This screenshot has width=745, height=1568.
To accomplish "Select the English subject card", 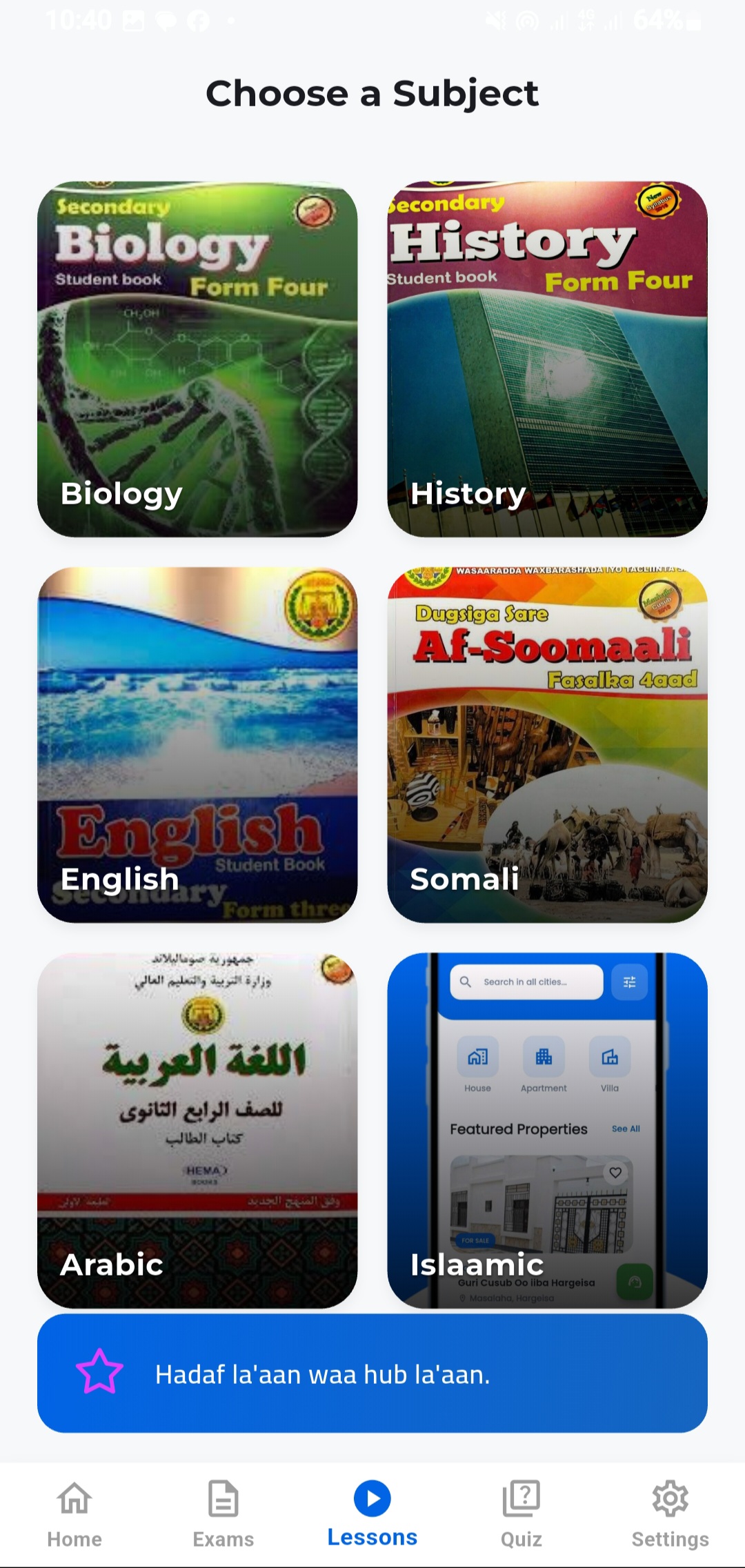I will point(197,744).
